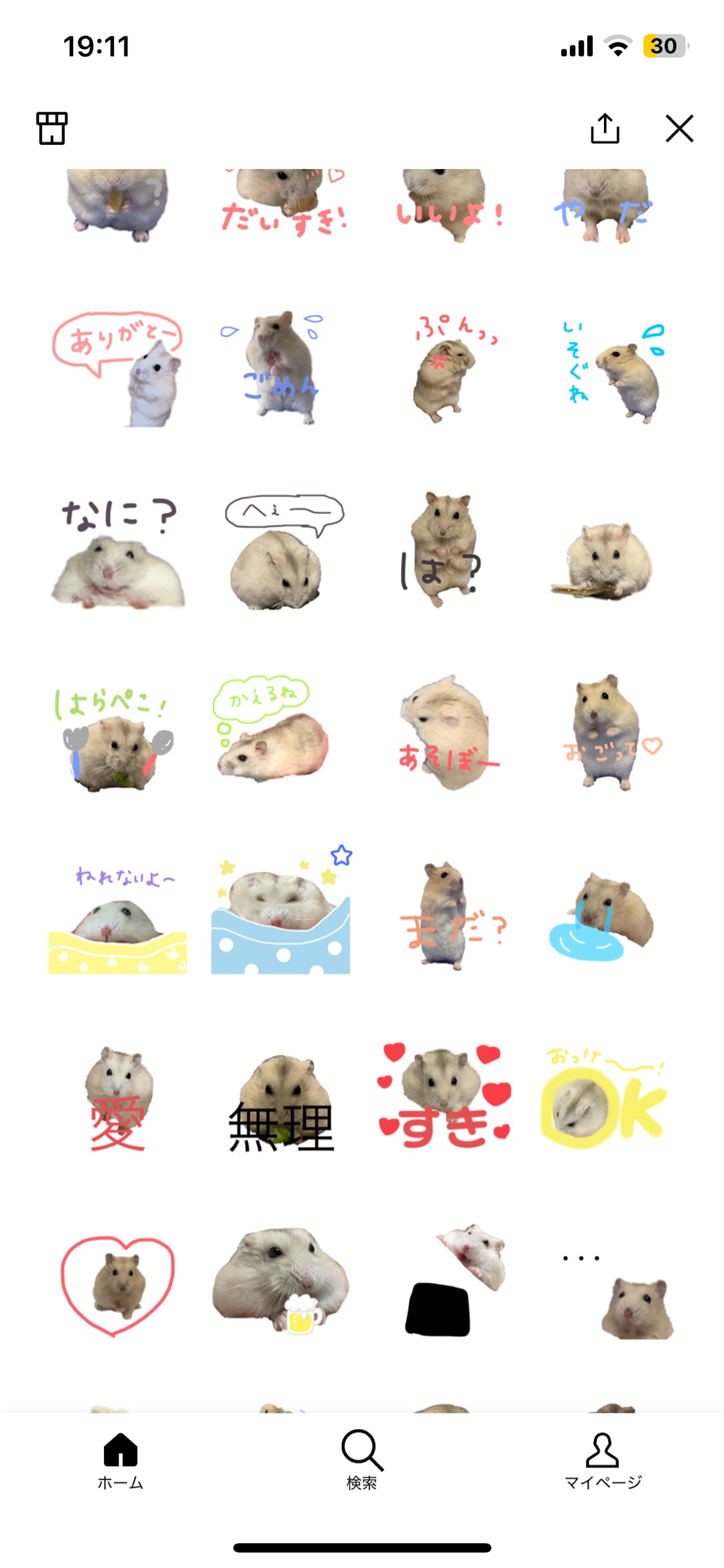Choose the 愛 love hamster sticker

point(119,1093)
